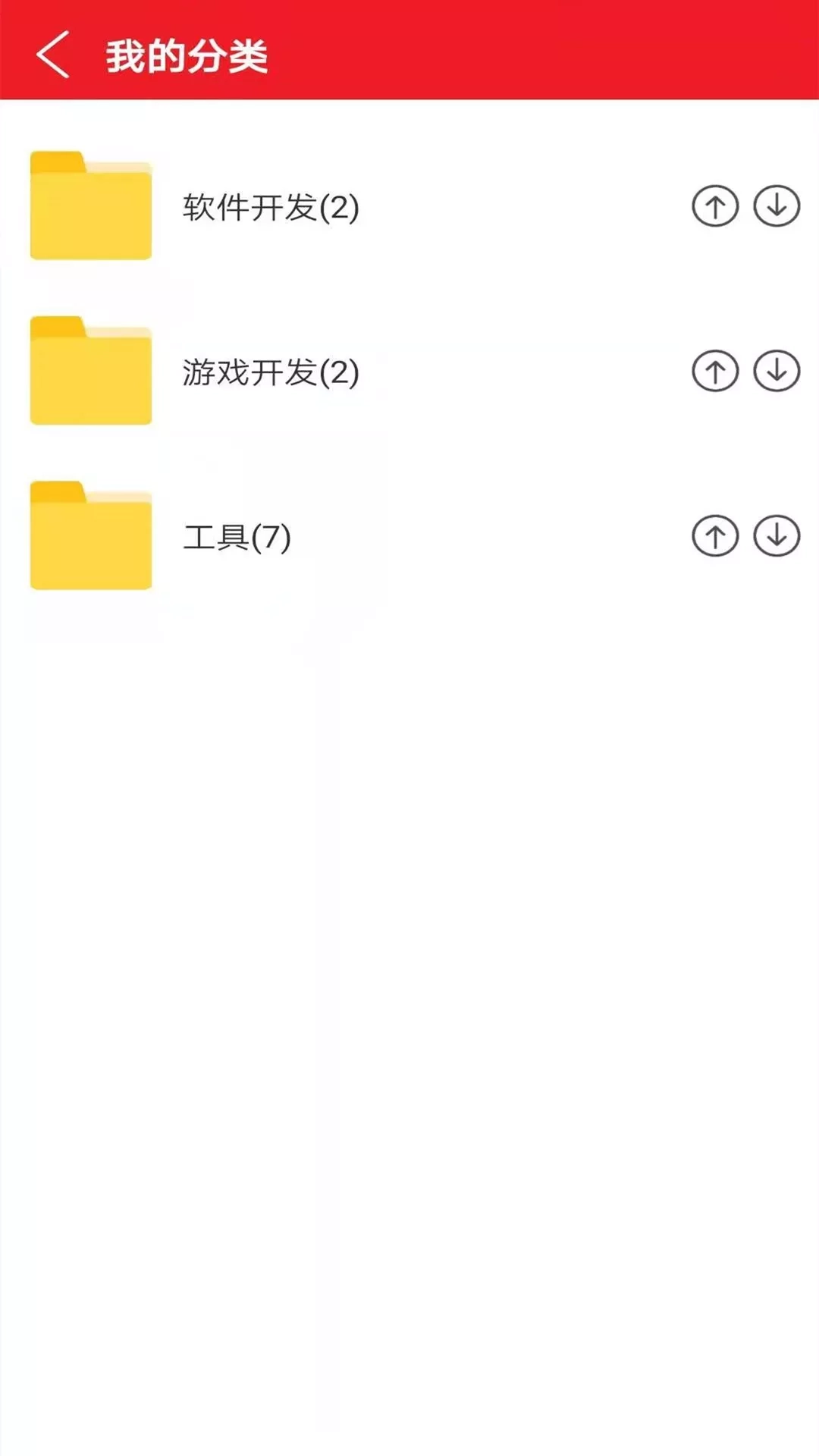819x1456 pixels.
Task: Promote the last category using its up button
Action: click(716, 535)
